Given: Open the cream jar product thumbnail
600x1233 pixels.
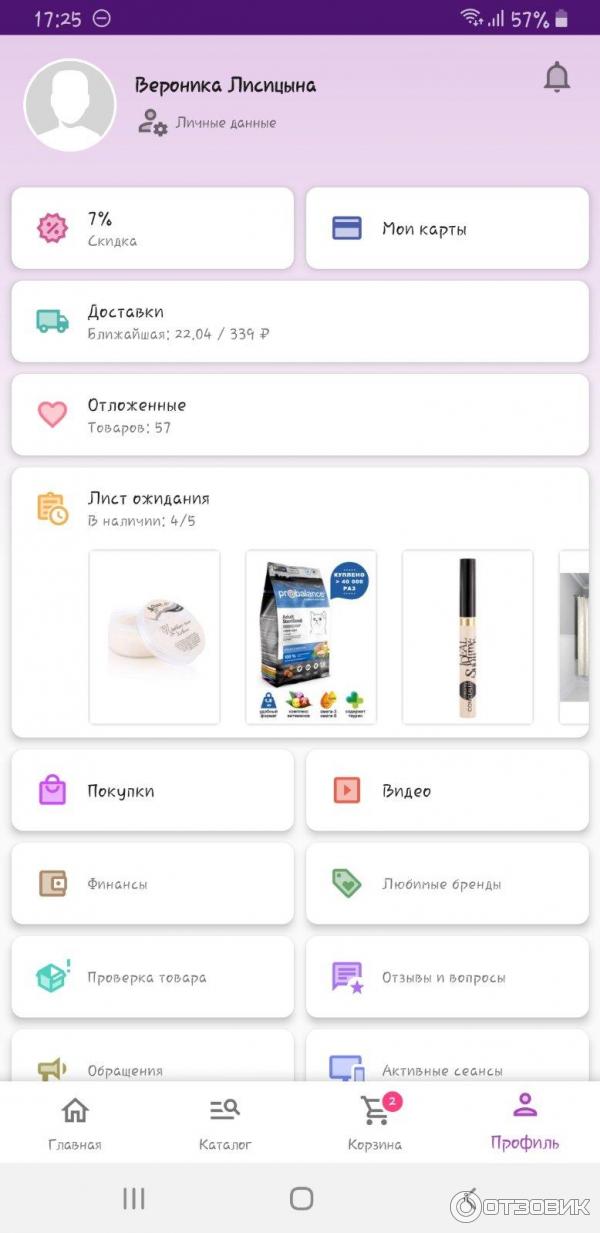Looking at the screenshot, I should tap(154, 637).
